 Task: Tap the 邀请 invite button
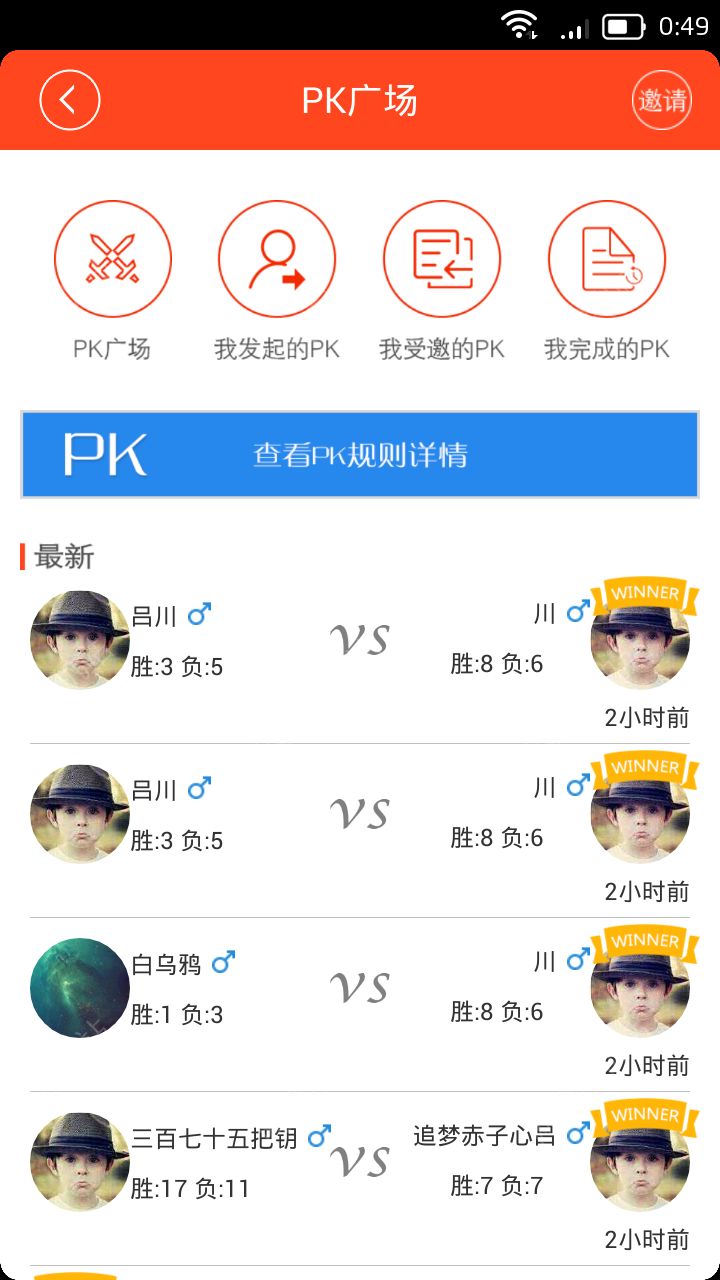[x=662, y=100]
